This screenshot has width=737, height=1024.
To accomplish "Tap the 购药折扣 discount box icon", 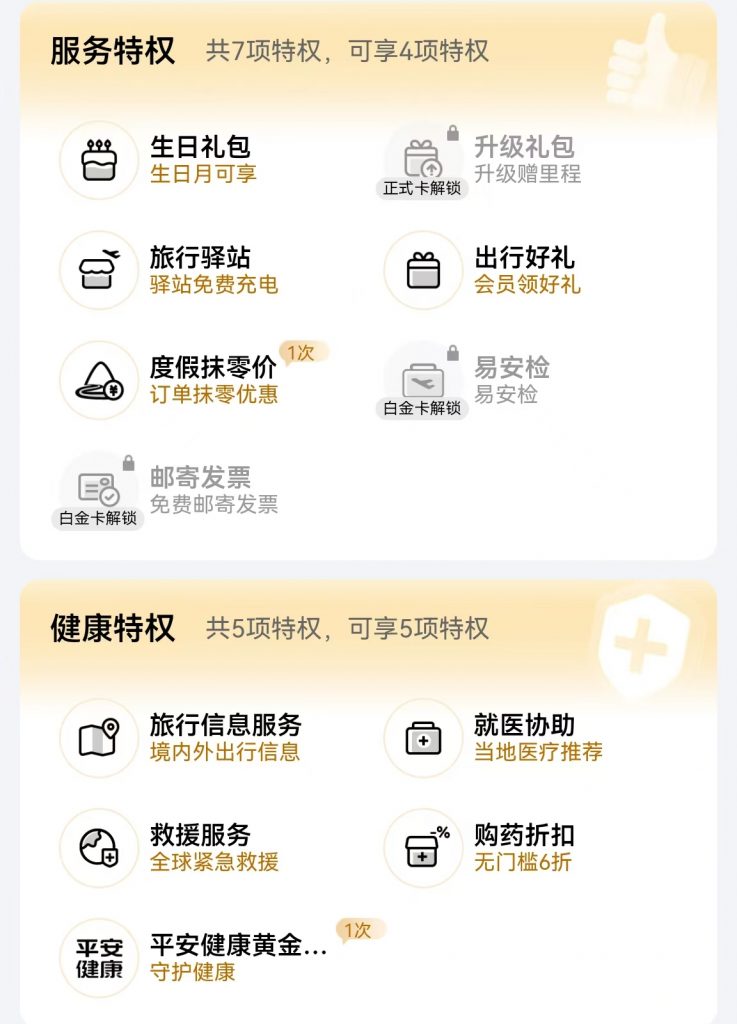I will click(x=424, y=846).
